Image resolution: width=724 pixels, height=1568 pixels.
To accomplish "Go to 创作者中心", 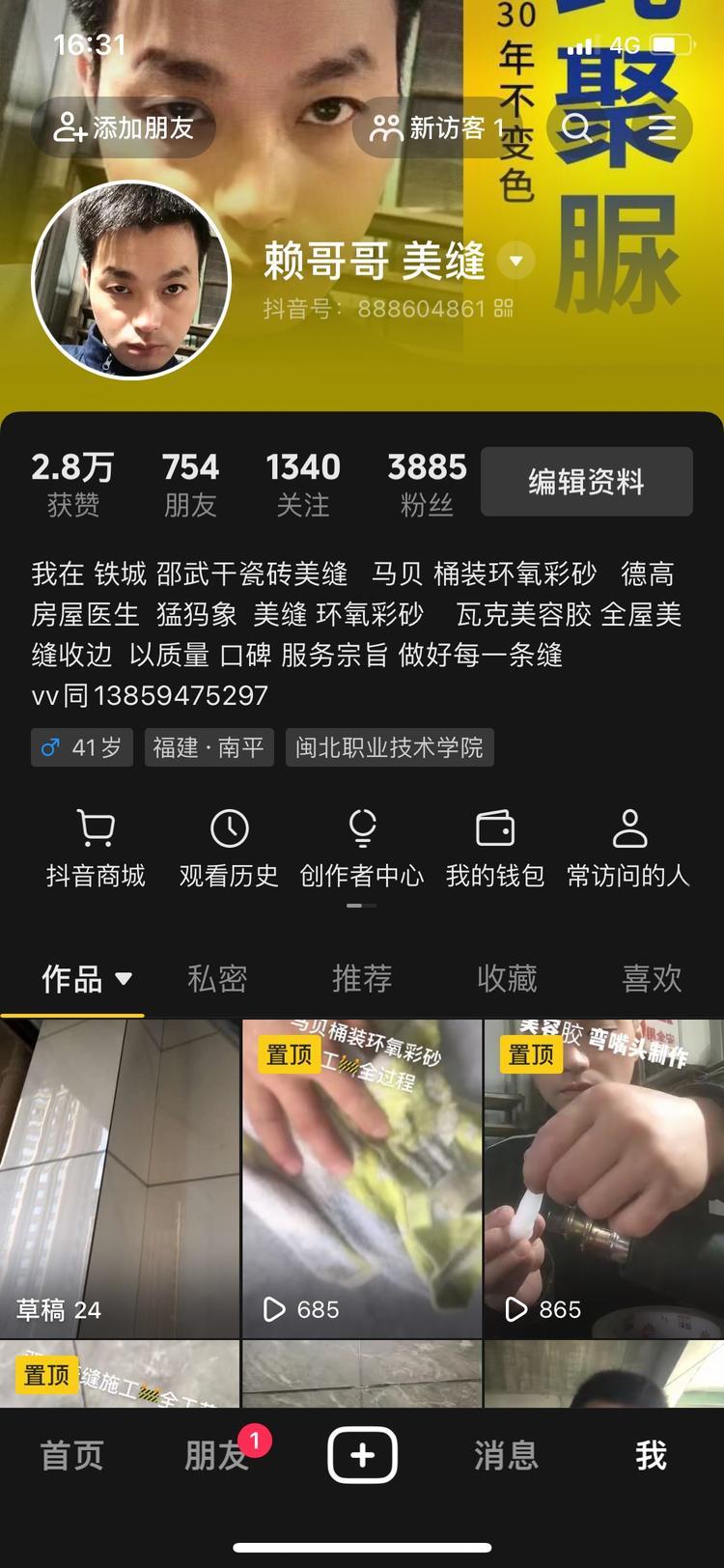I will (362, 849).
